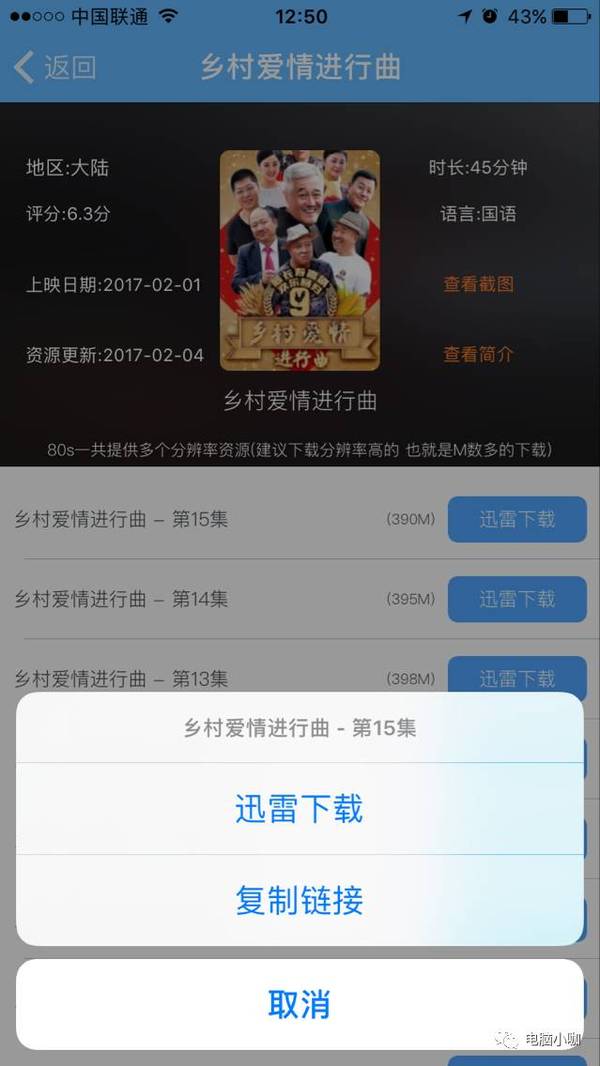The height and width of the screenshot is (1066, 600).
Task: Open 查看截图 screenshots link
Action: 478,284
